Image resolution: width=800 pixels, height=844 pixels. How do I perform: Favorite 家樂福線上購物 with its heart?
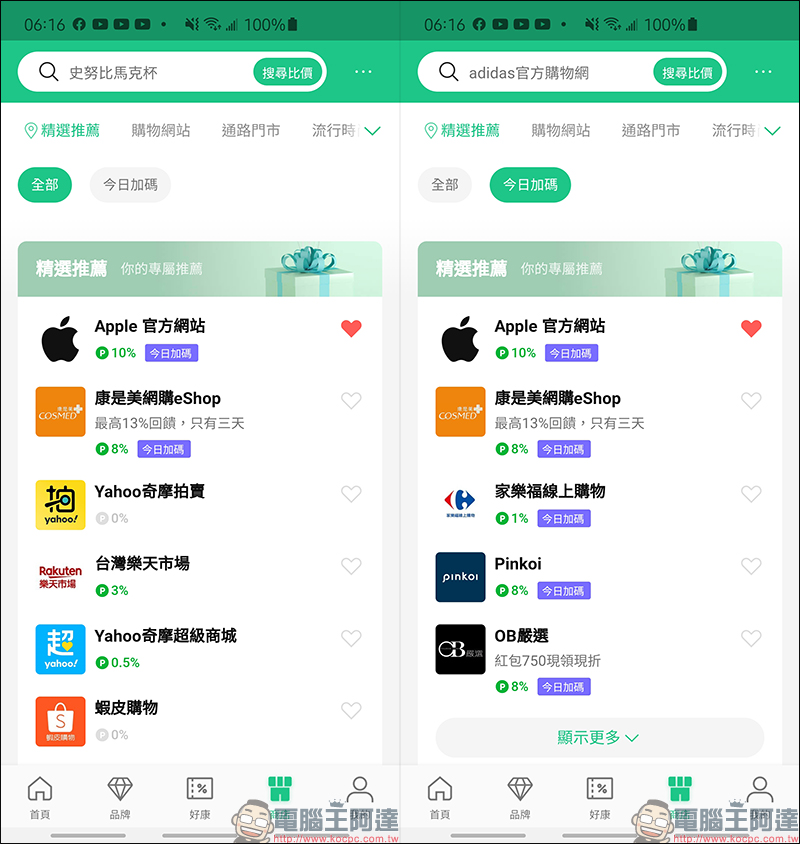click(751, 493)
